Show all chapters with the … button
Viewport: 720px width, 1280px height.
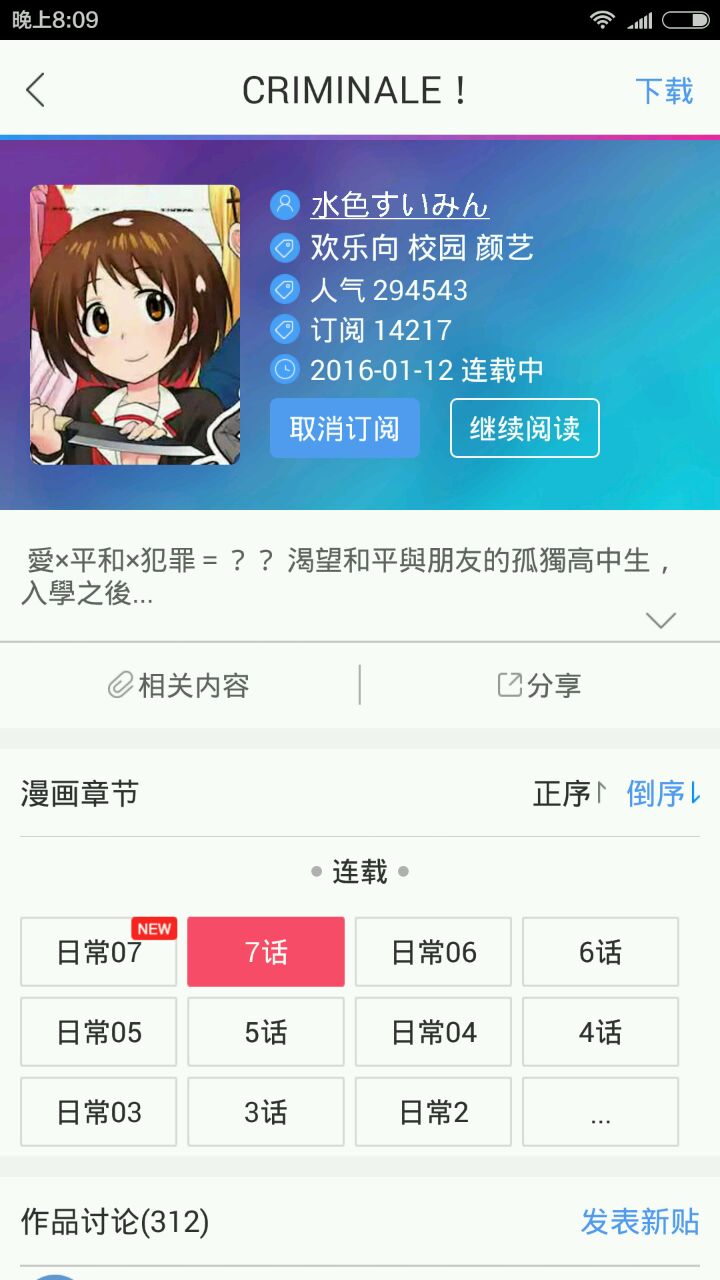pyautogui.click(x=600, y=1112)
